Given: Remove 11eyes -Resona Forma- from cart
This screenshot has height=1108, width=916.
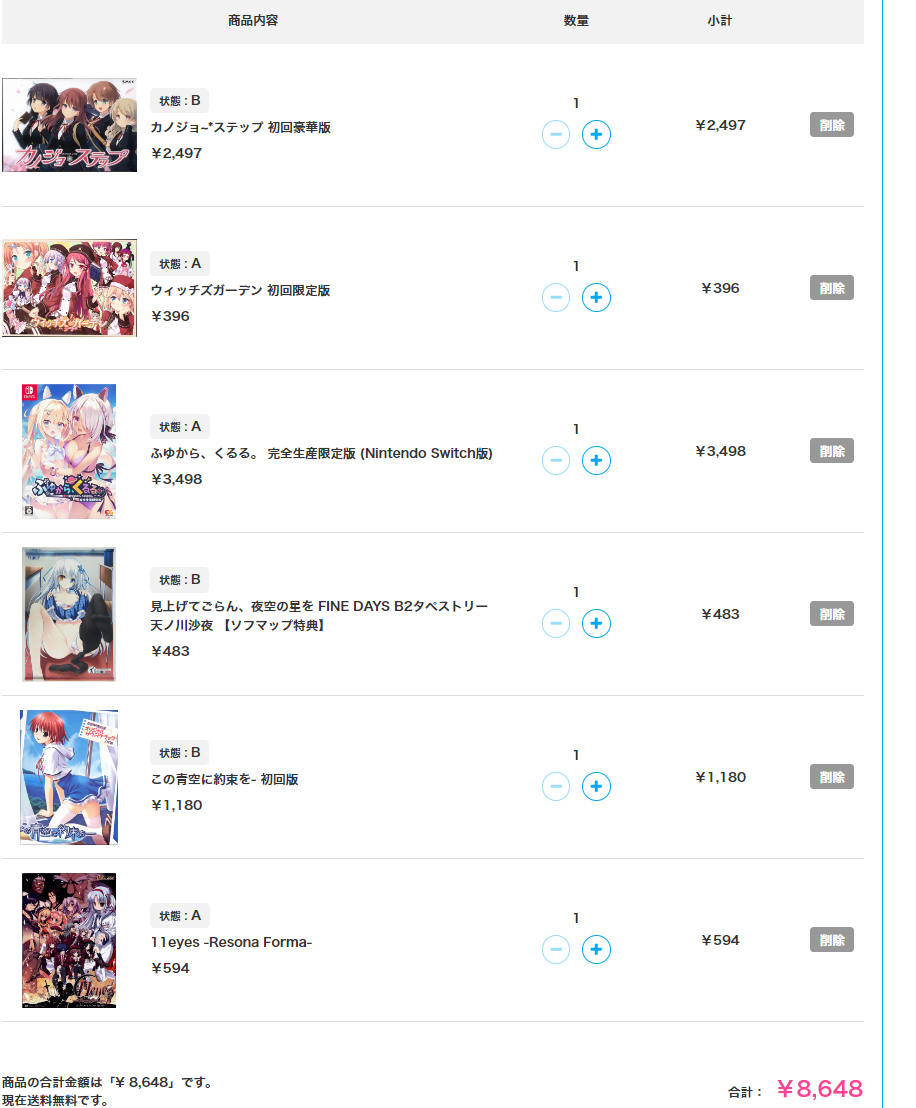Looking at the screenshot, I should (831, 940).
